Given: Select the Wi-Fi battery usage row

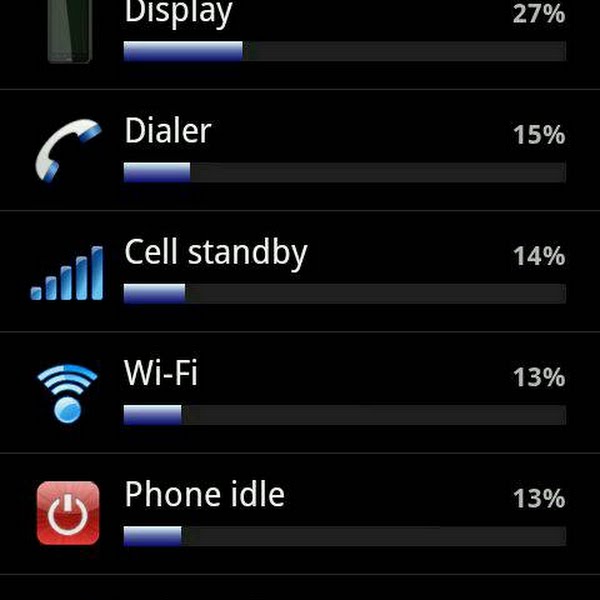Looking at the screenshot, I should (300, 393).
